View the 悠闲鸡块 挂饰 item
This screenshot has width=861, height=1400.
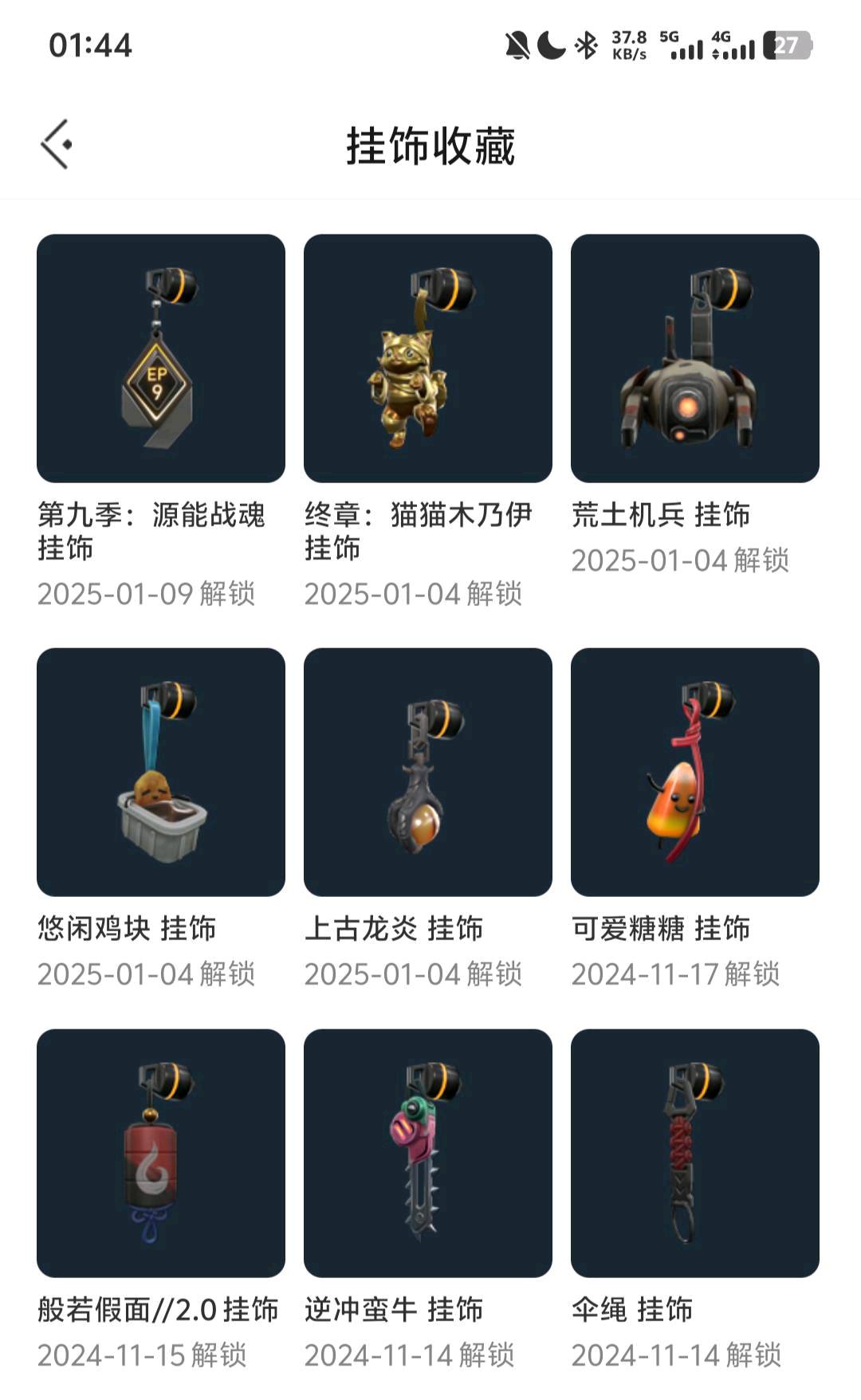pyautogui.click(x=160, y=772)
